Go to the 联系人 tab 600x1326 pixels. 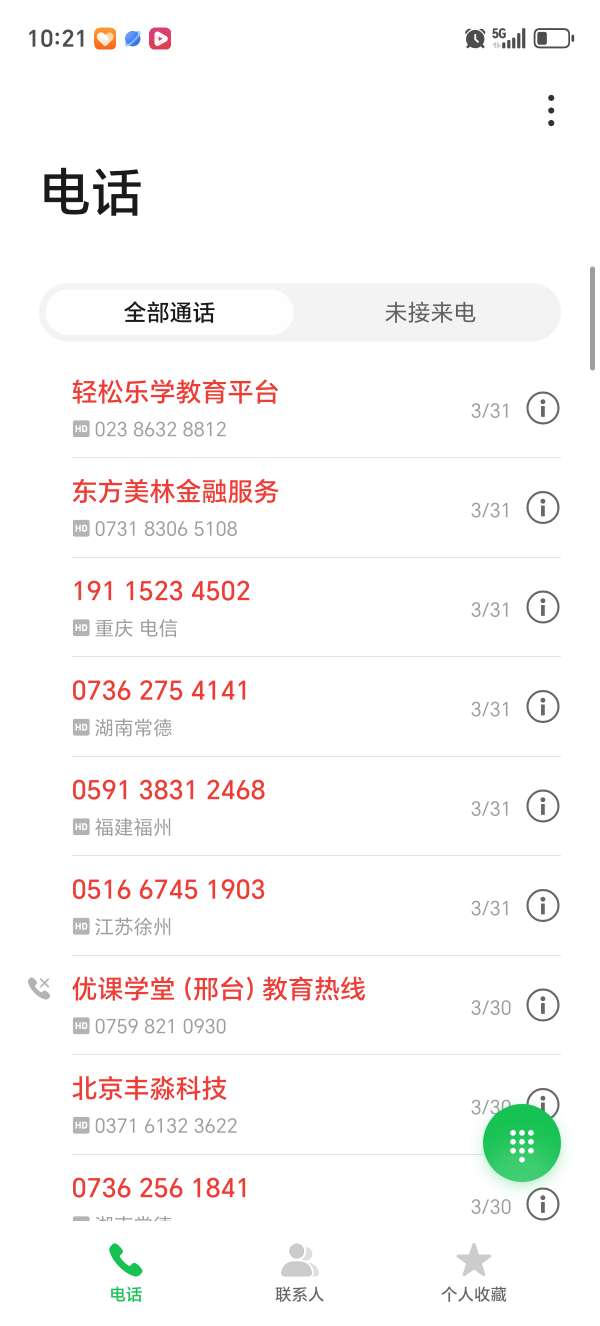tap(299, 1272)
